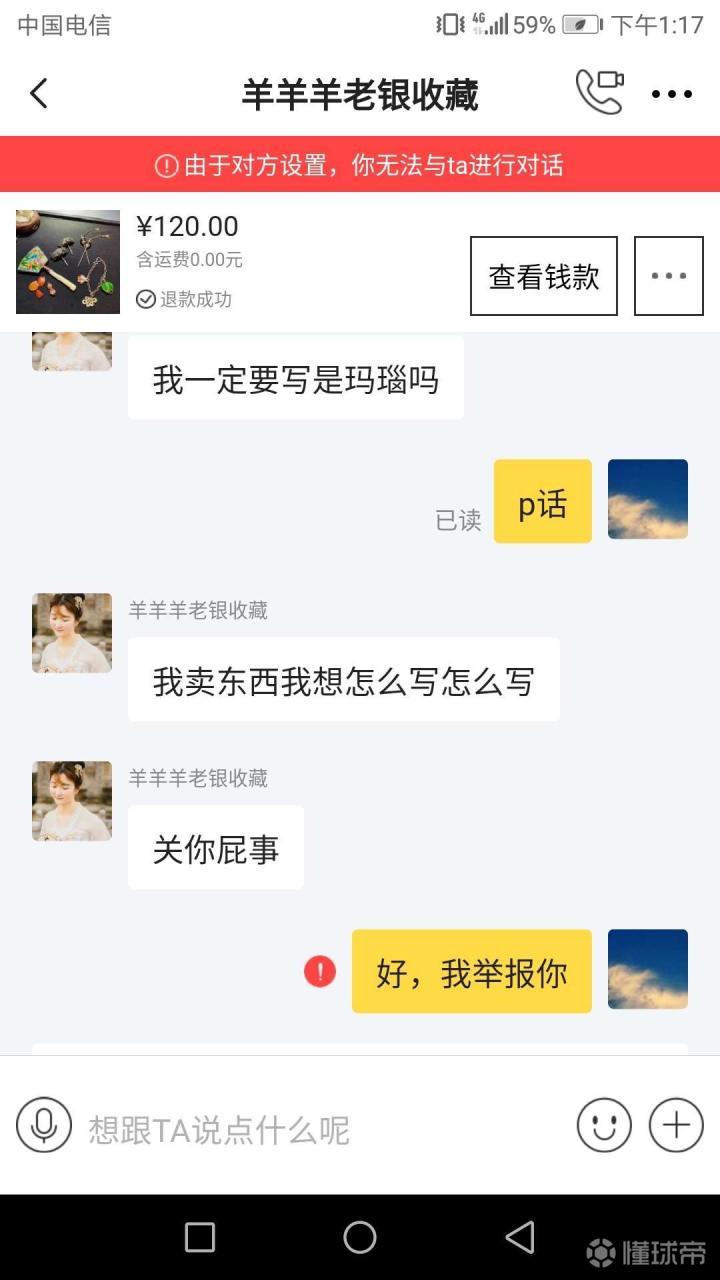720x1280 pixels.
Task: Tap the voice input microphone
Action: (x=44, y=1126)
